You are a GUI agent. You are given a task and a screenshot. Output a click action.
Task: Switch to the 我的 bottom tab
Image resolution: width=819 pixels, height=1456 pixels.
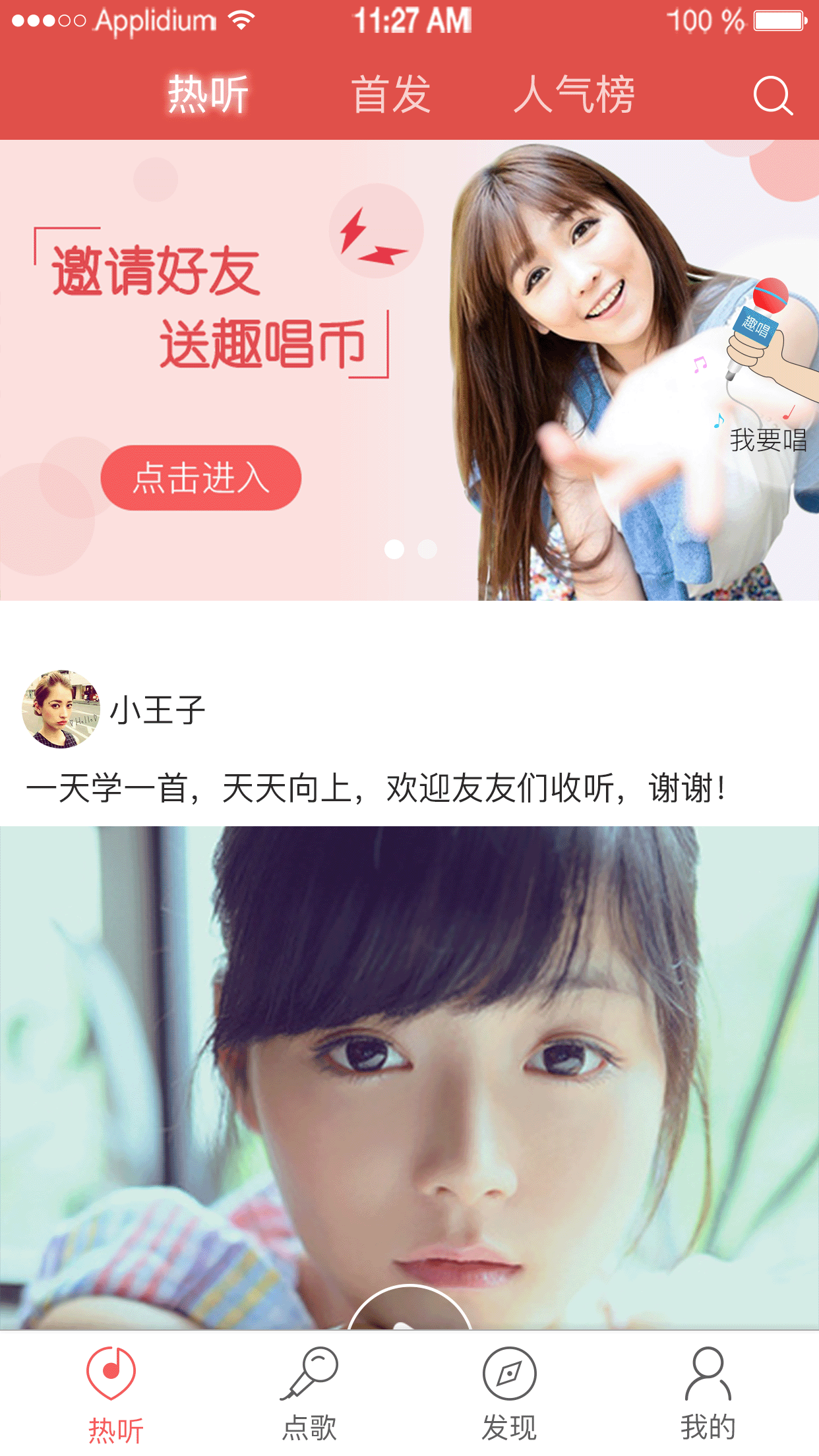[708, 1393]
